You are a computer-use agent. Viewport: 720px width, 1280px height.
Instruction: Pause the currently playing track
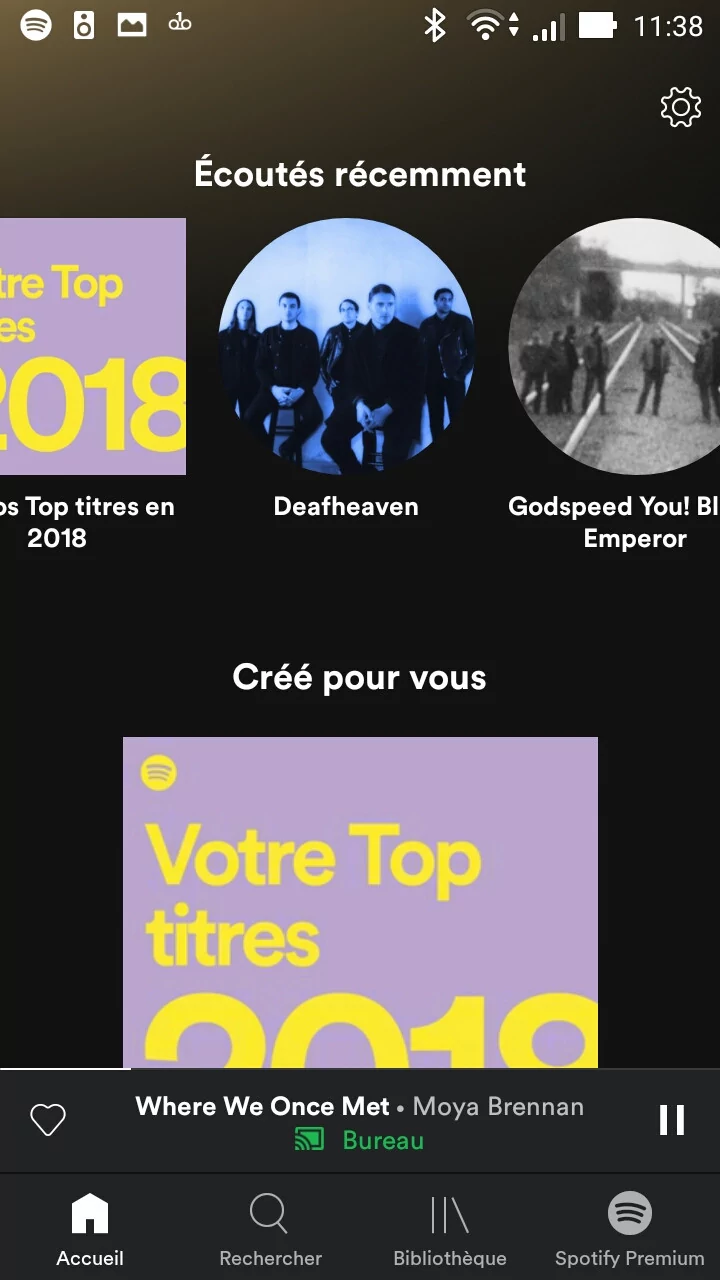(672, 1120)
